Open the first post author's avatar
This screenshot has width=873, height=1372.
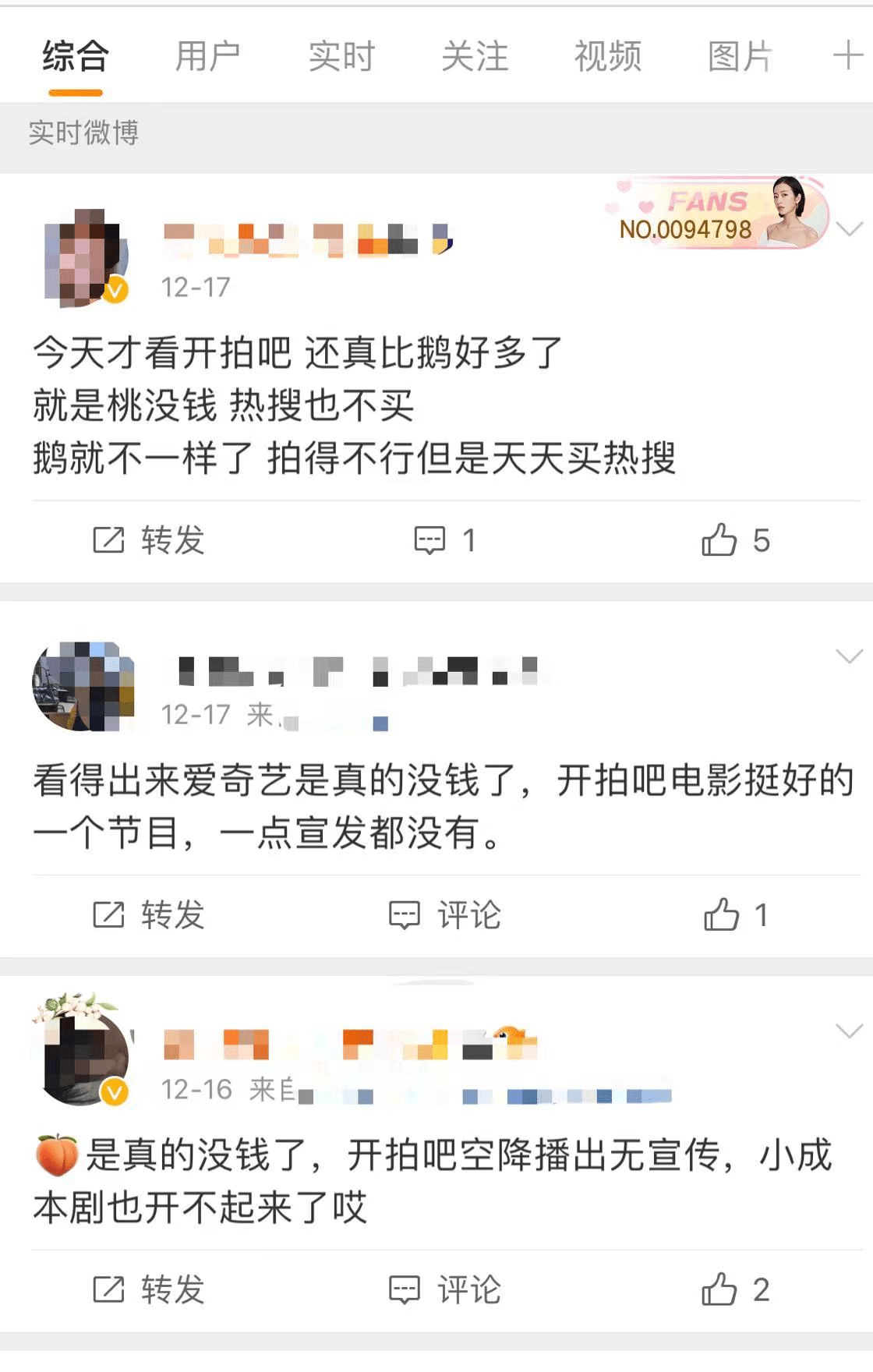(x=86, y=257)
